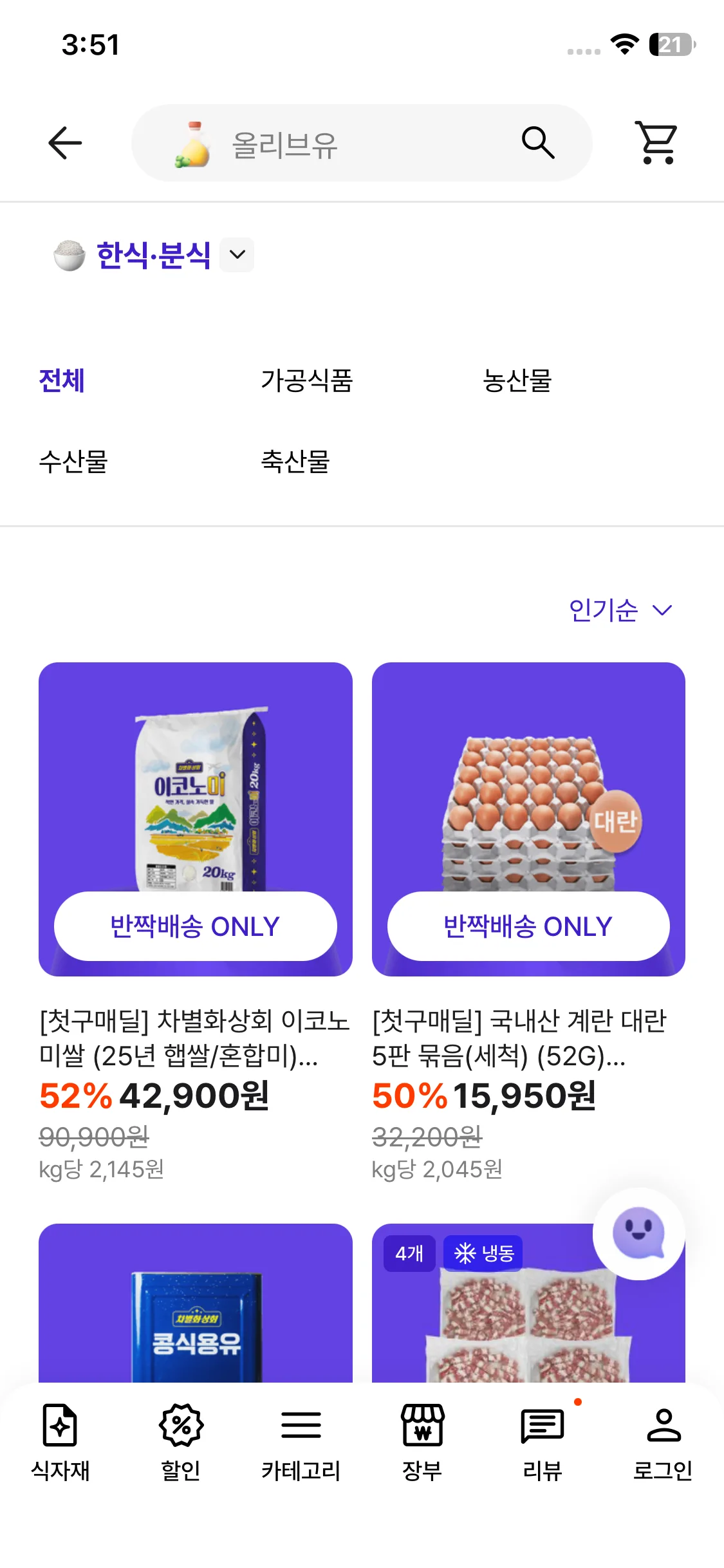The image size is (724, 1568).
Task: Filter by 축산물
Action: click(295, 462)
